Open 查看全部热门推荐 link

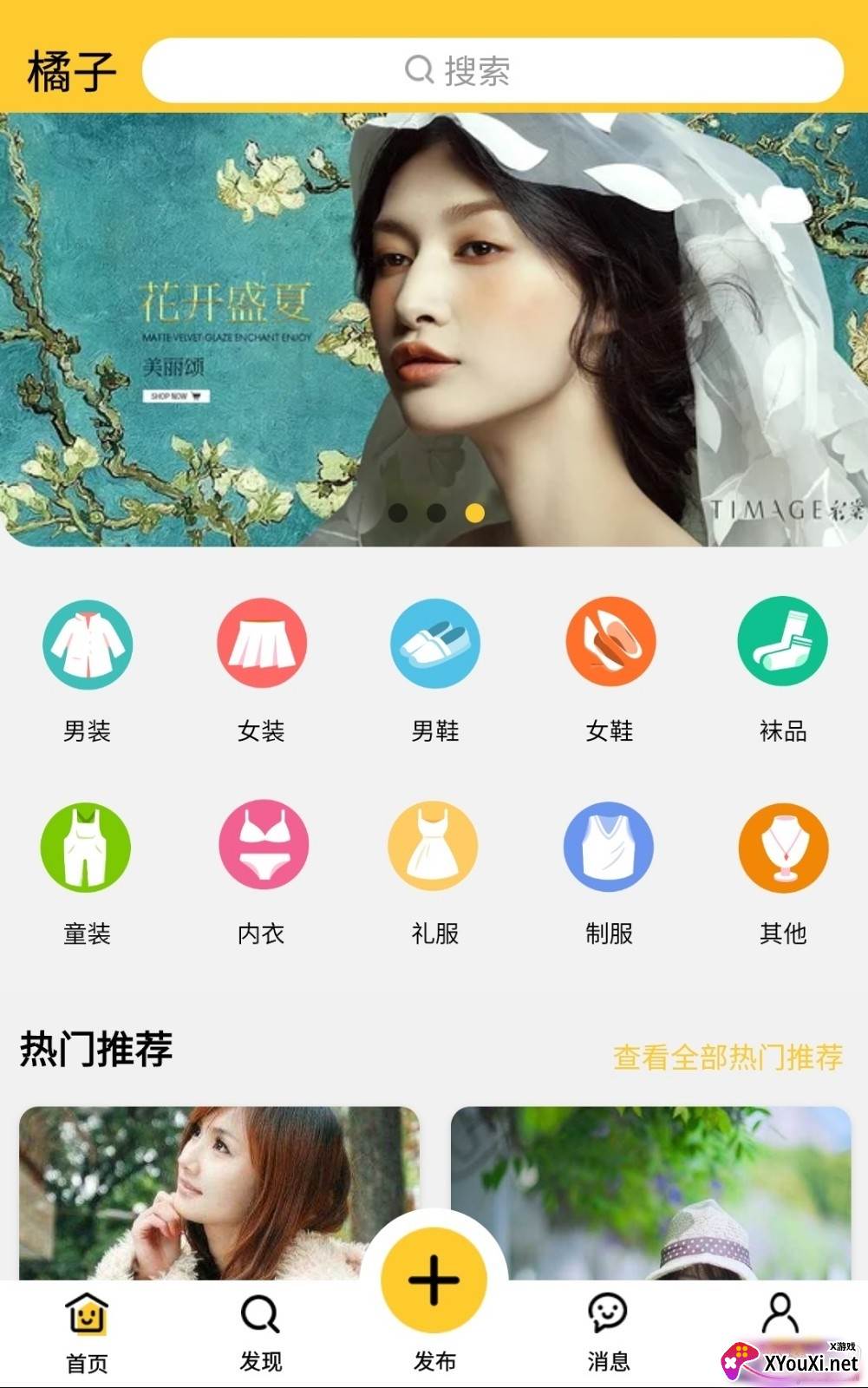[727, 1057]
